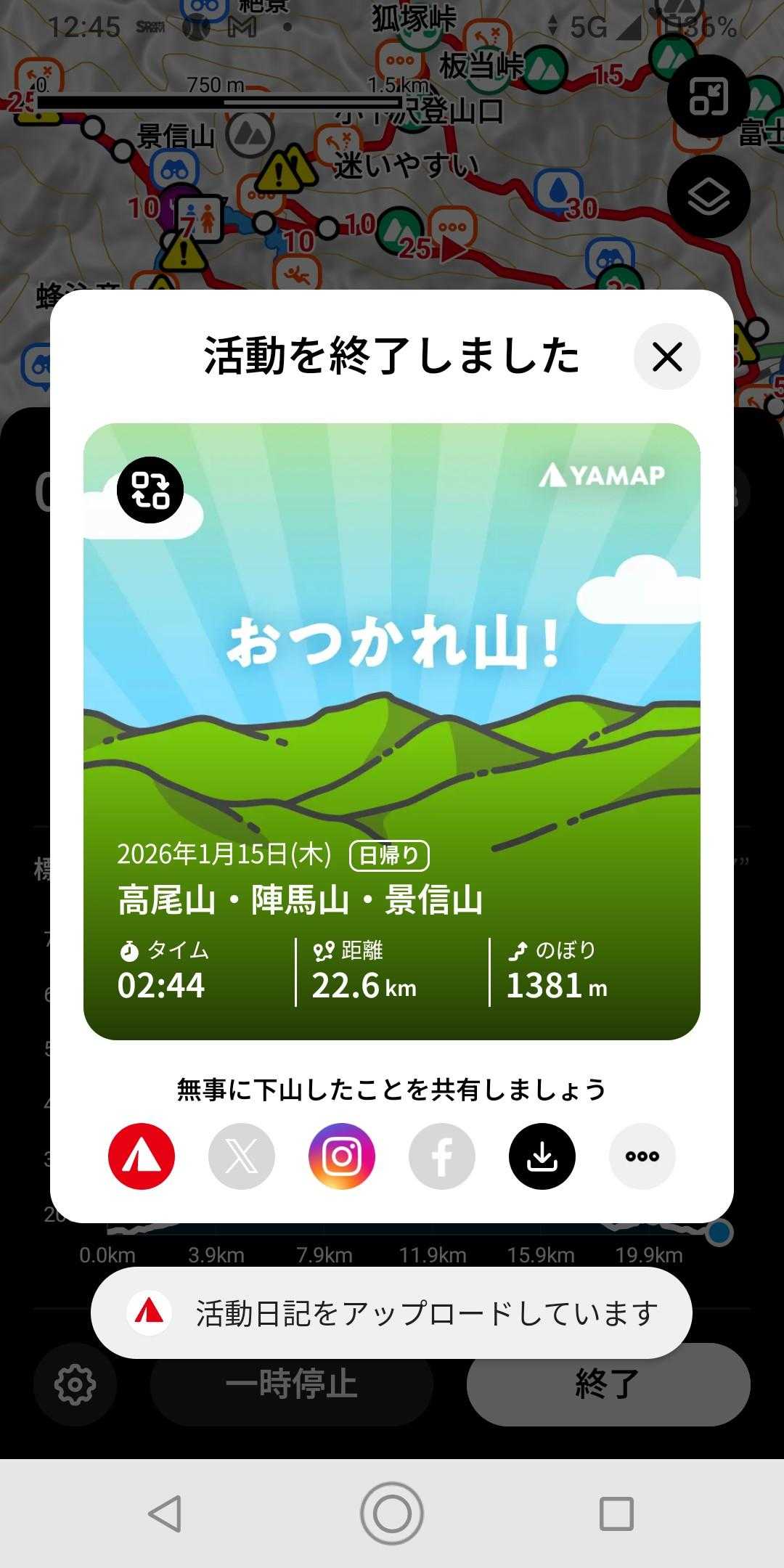784x1568 pixels.
Task: Share the result on X
Action: (242, 1156)
